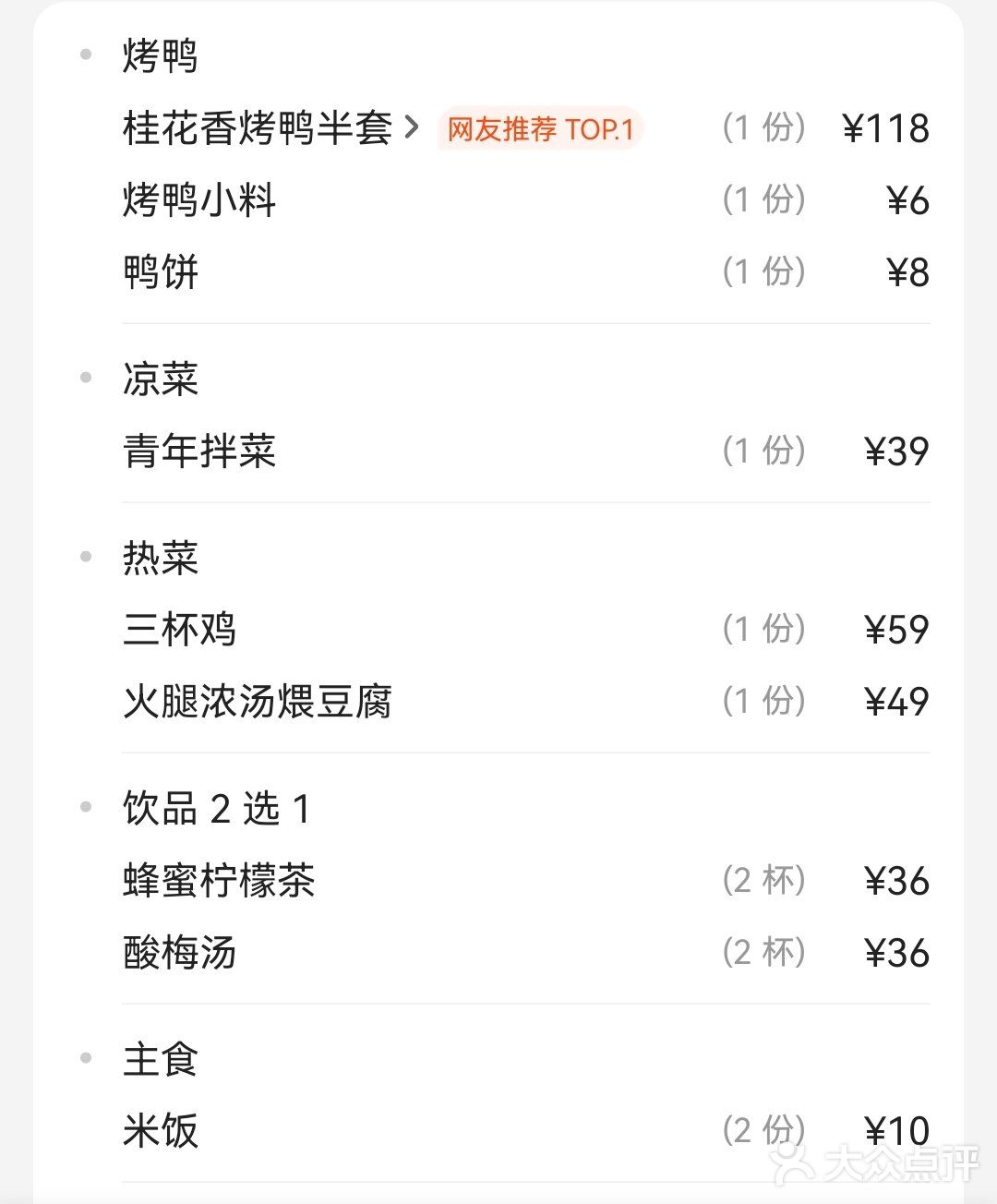The image size is (997, 1204).
Task: Open the 饮品 2 选 1 section header
Action: point(217,807)
